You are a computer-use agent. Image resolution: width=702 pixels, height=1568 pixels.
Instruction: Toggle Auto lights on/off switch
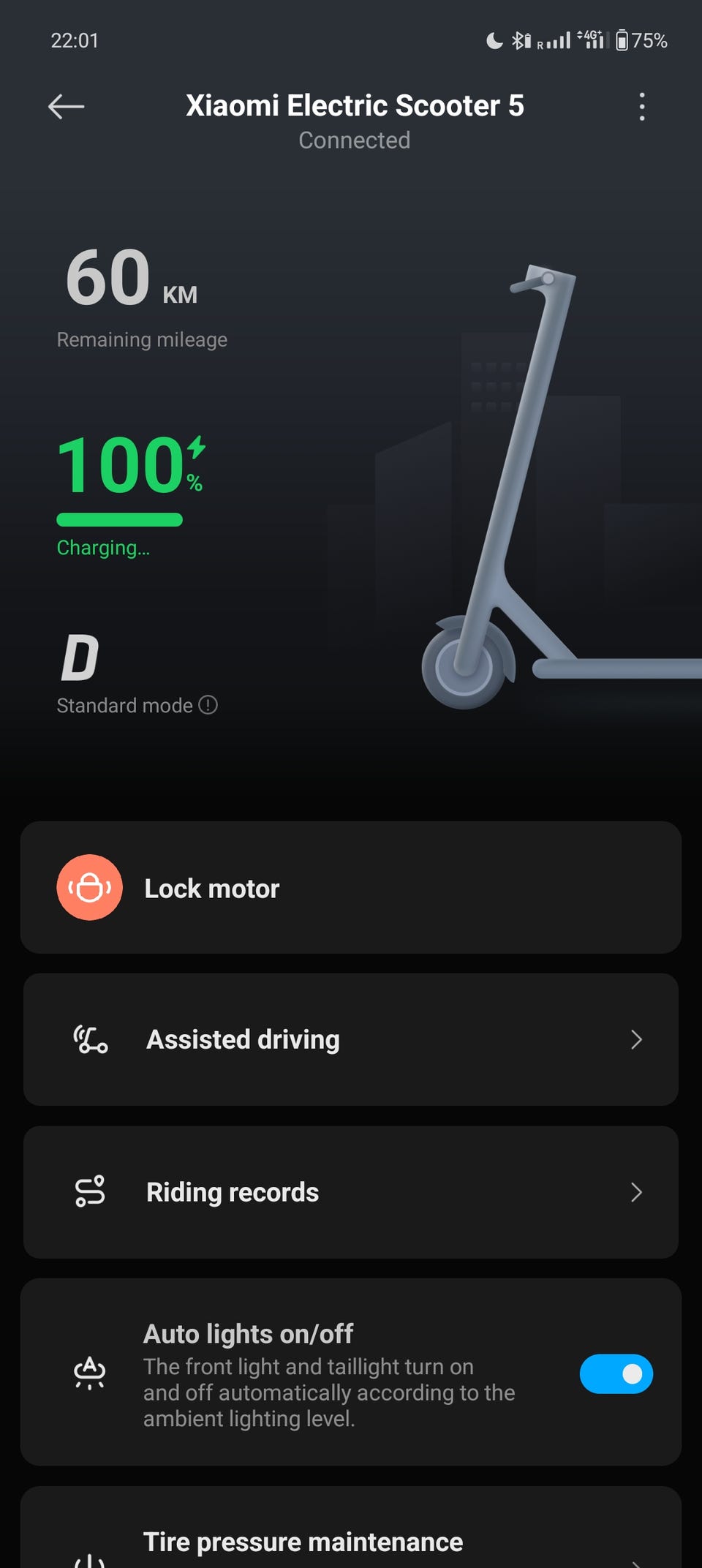[x=616, y=1373]
